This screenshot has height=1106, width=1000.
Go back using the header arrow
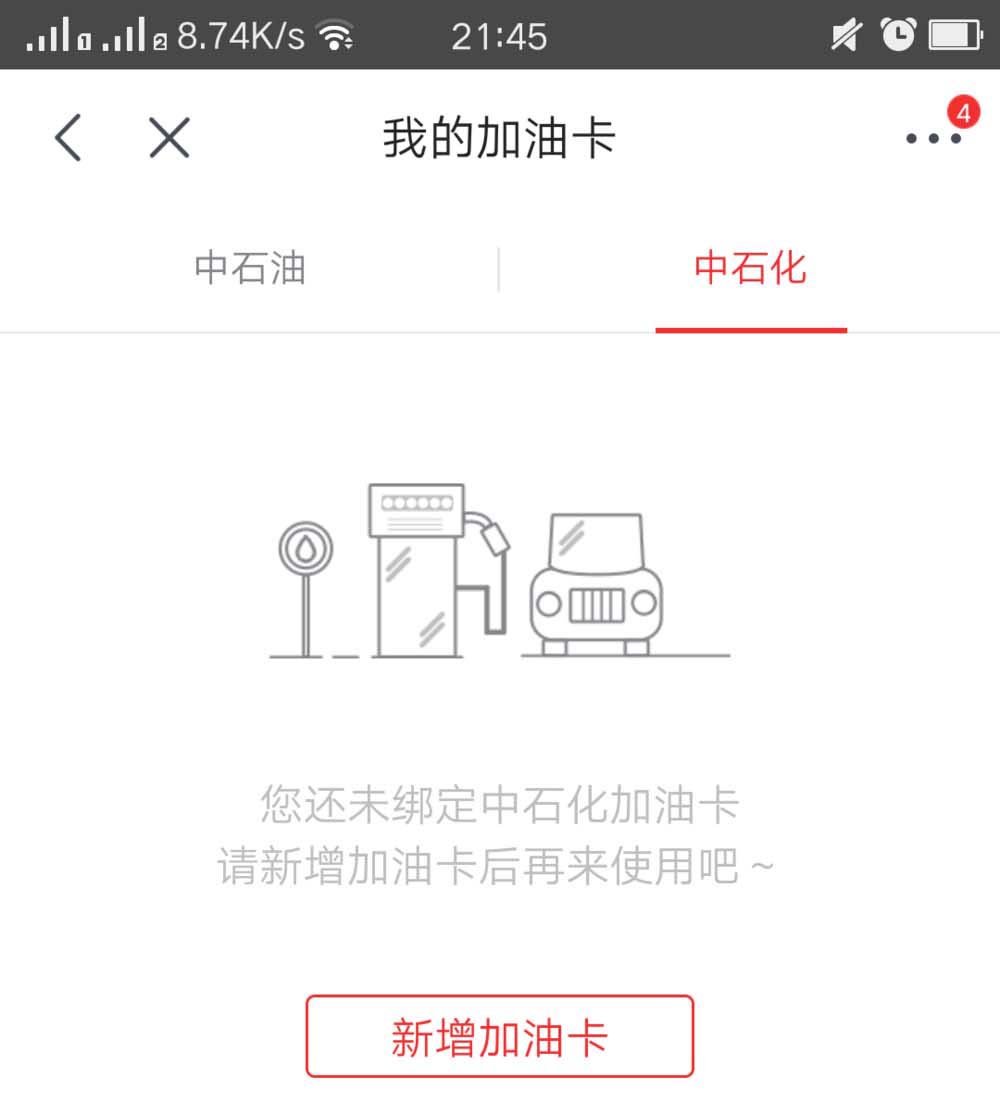pos(68,138)
